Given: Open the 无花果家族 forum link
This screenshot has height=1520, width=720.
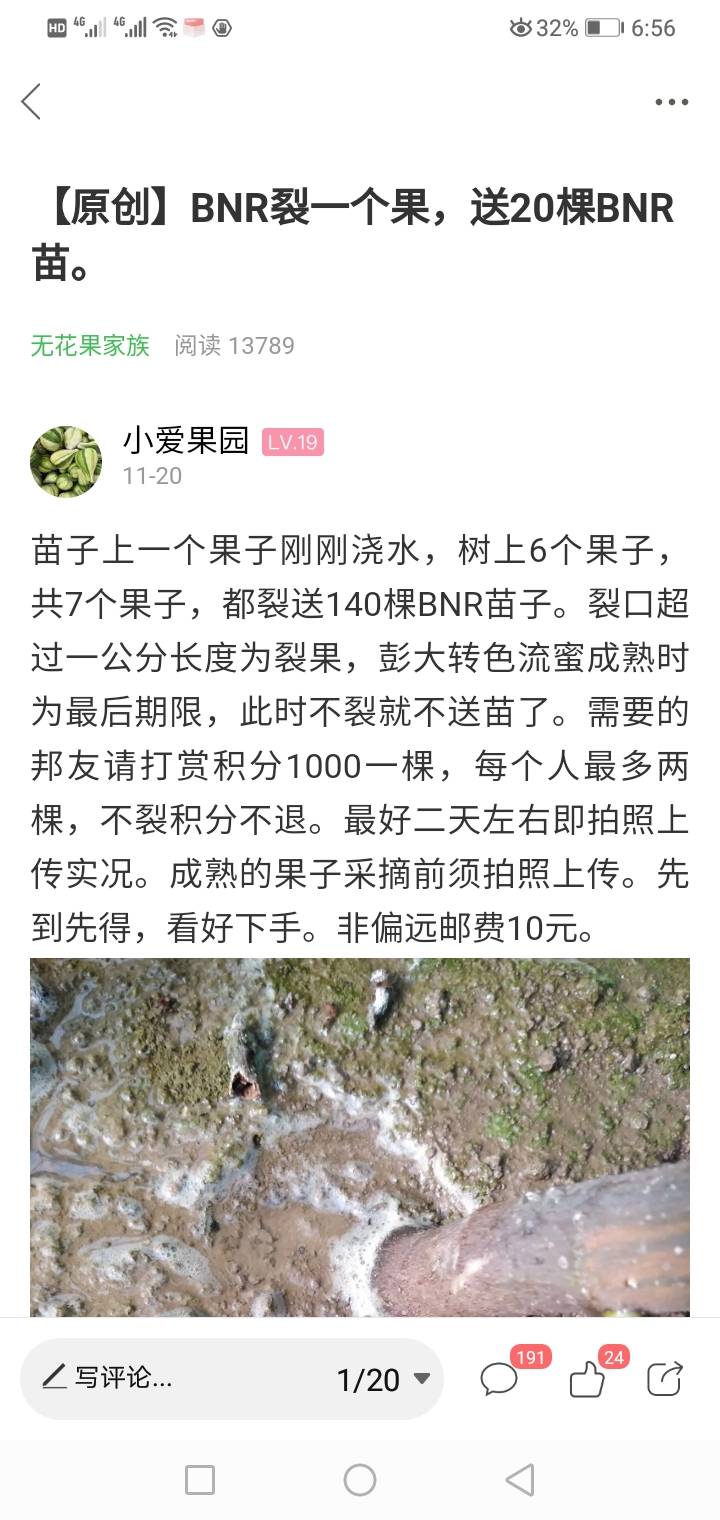Looking at the screenshot, I should coord(90,346).
